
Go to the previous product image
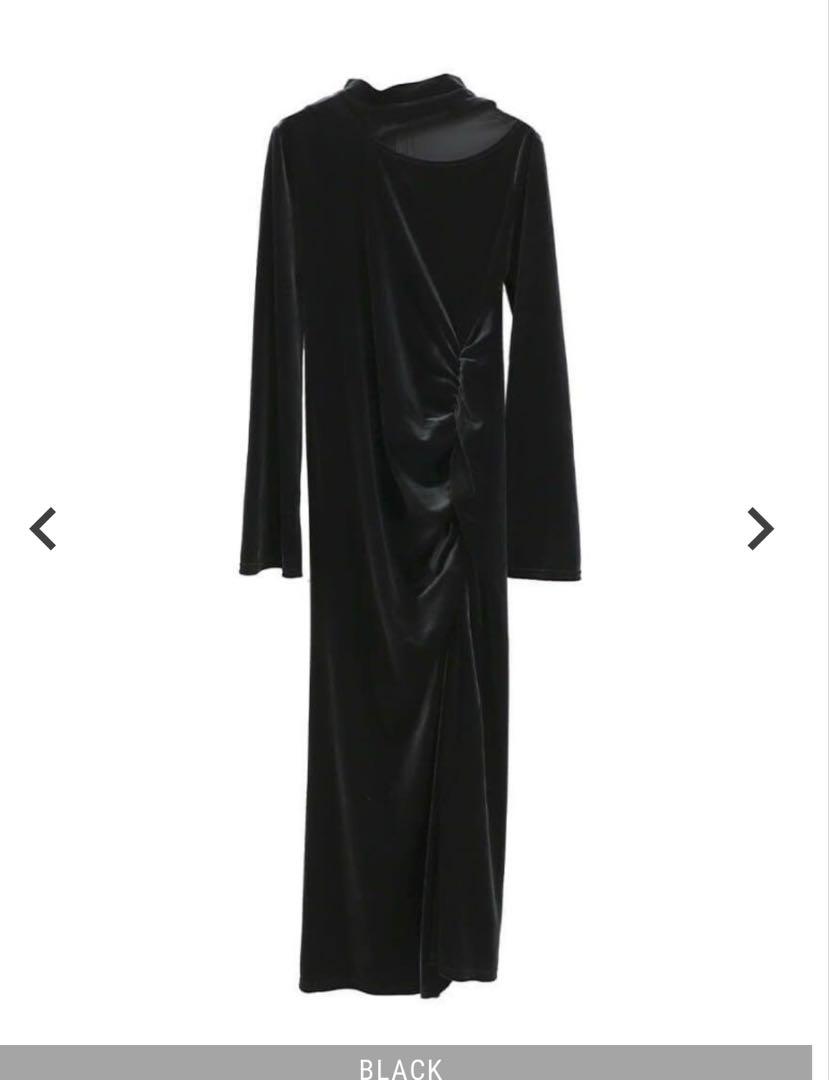pos(43,529)
